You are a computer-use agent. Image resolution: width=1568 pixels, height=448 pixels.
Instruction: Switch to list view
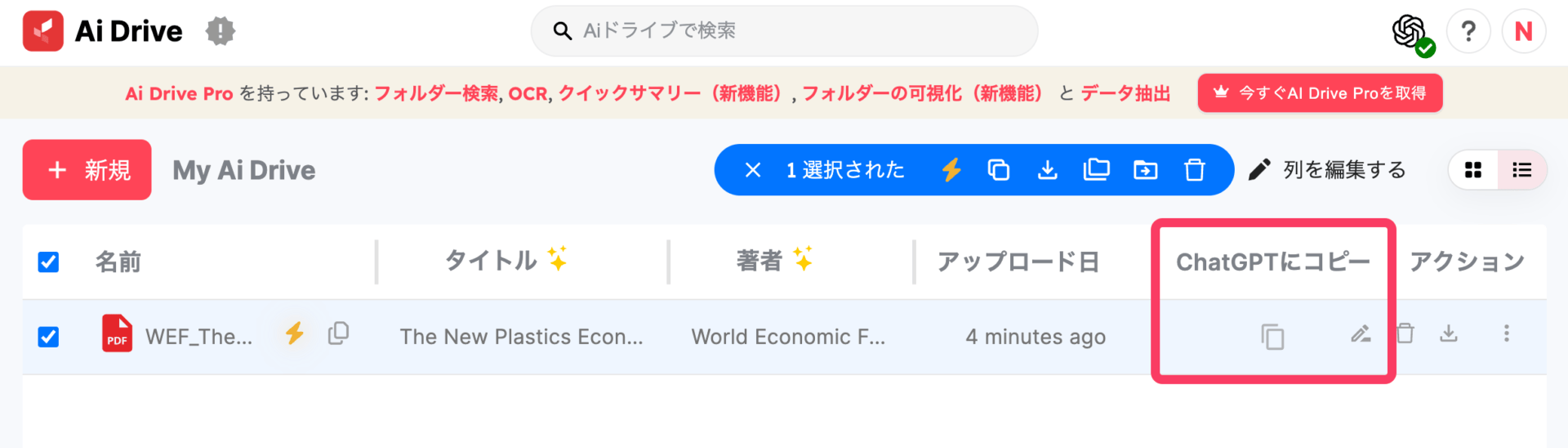pyautogui.click(x=1521, y=170)
